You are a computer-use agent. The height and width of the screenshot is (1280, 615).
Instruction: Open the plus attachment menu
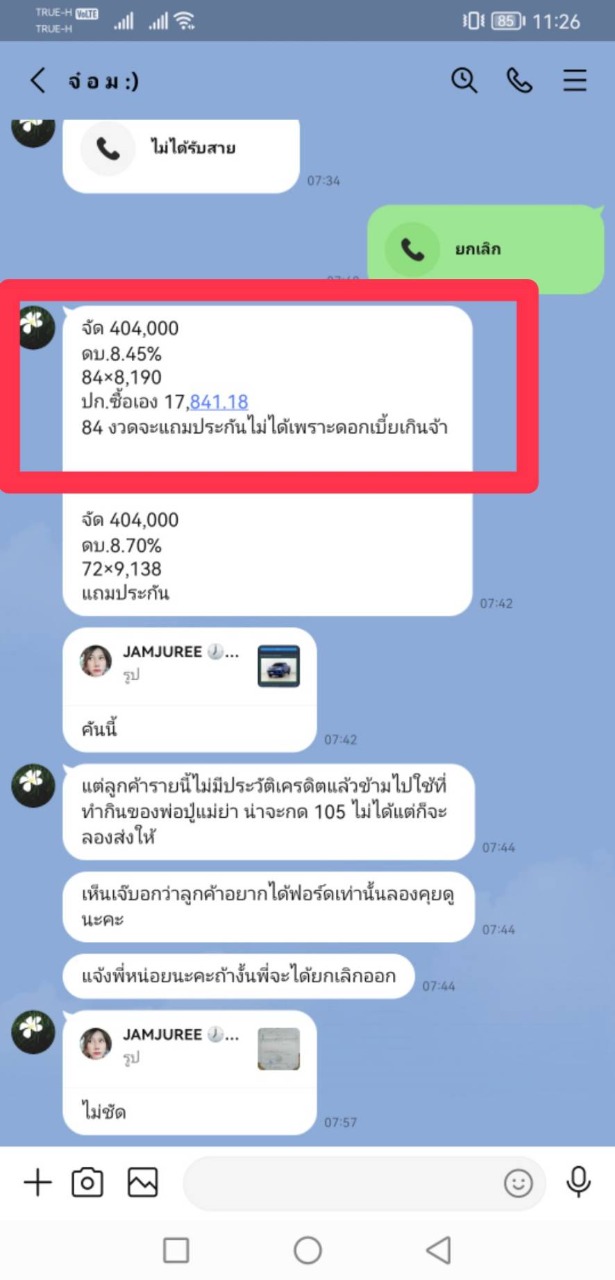pyautogui.click(x=37, y=1183)
